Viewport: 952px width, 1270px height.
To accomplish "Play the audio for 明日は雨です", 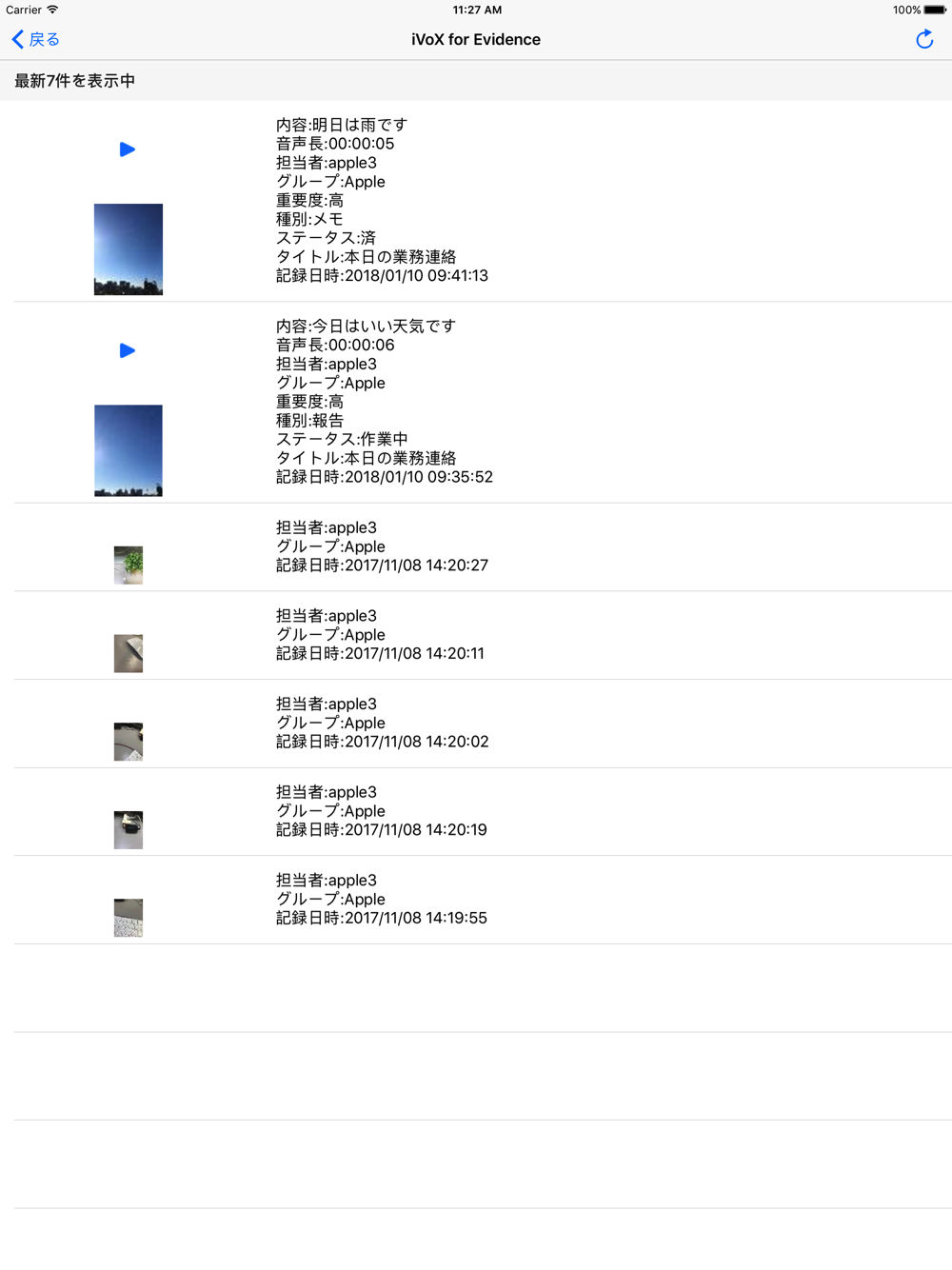I will [128, 149].
